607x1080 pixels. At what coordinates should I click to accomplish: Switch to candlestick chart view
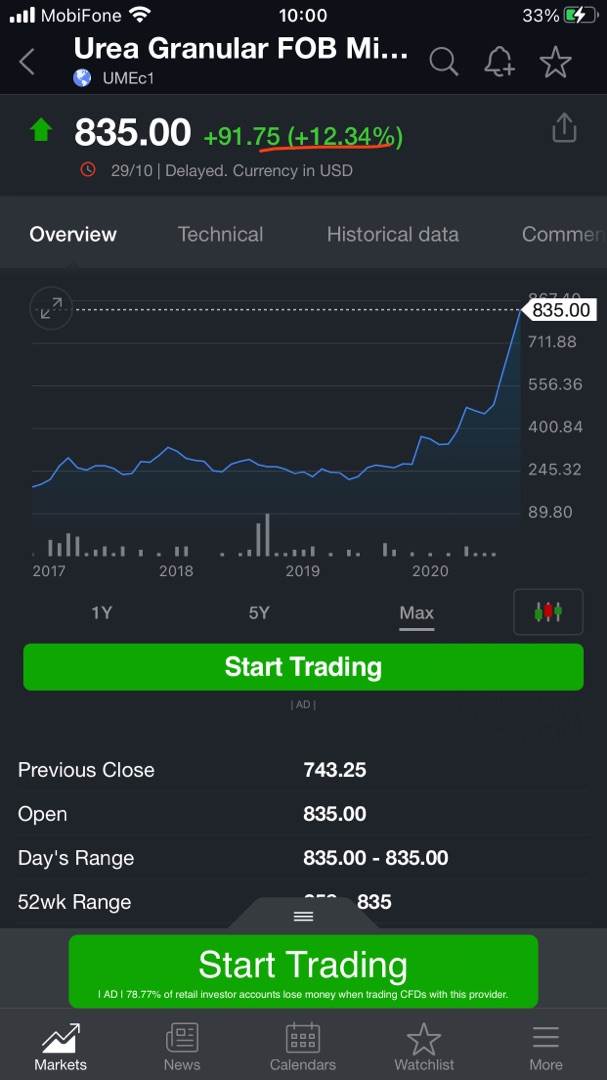coord(547,612)
